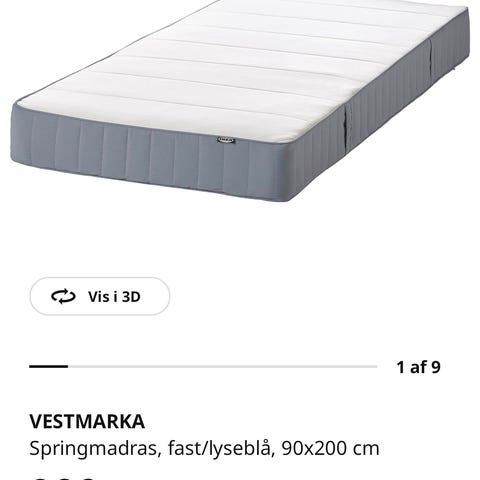Viewport: 480px width, 480px height.
Task: Open the Vis i 3D viewer
Action: (100, 296)
